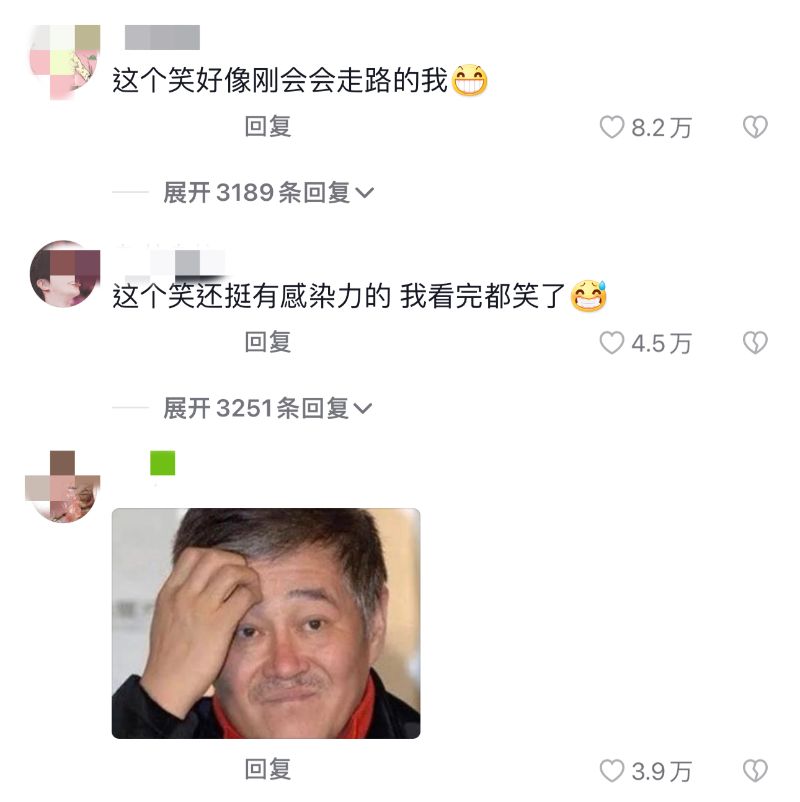Screen dimensions: 800x802
Task: Open the first commenter's avatar
Action: (x=64, y=58)
